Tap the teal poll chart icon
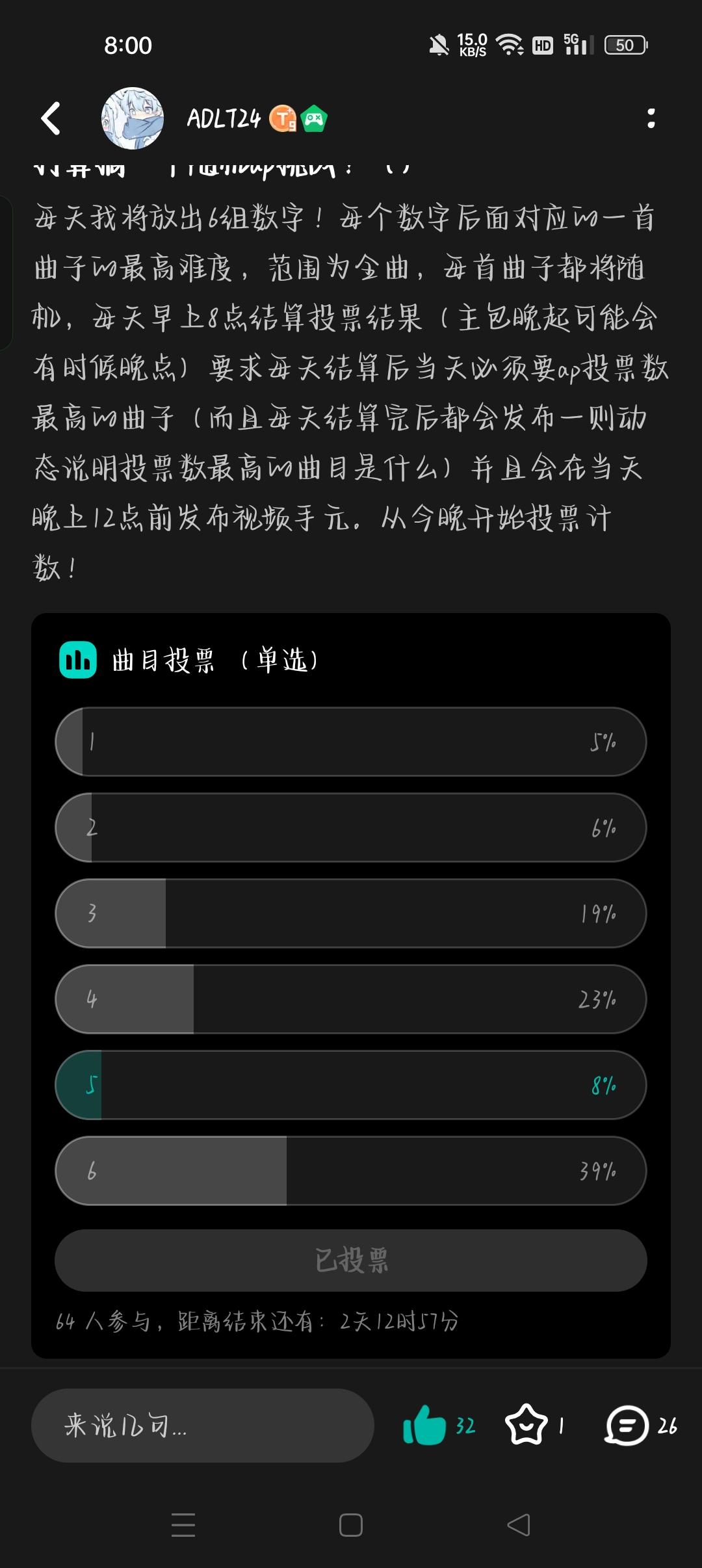702x1568 pixels. point(76,660)
